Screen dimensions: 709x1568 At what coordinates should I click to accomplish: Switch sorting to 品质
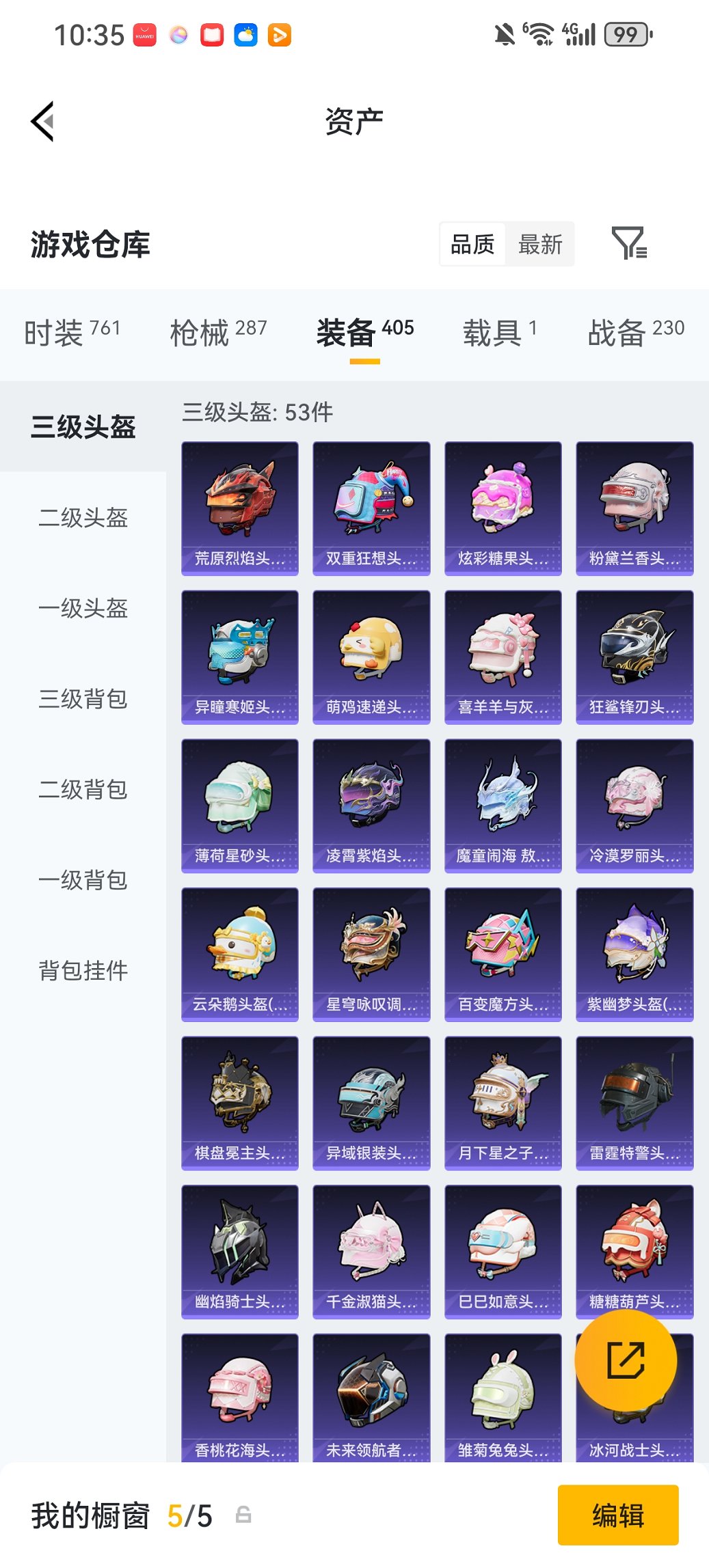[473, 244]
